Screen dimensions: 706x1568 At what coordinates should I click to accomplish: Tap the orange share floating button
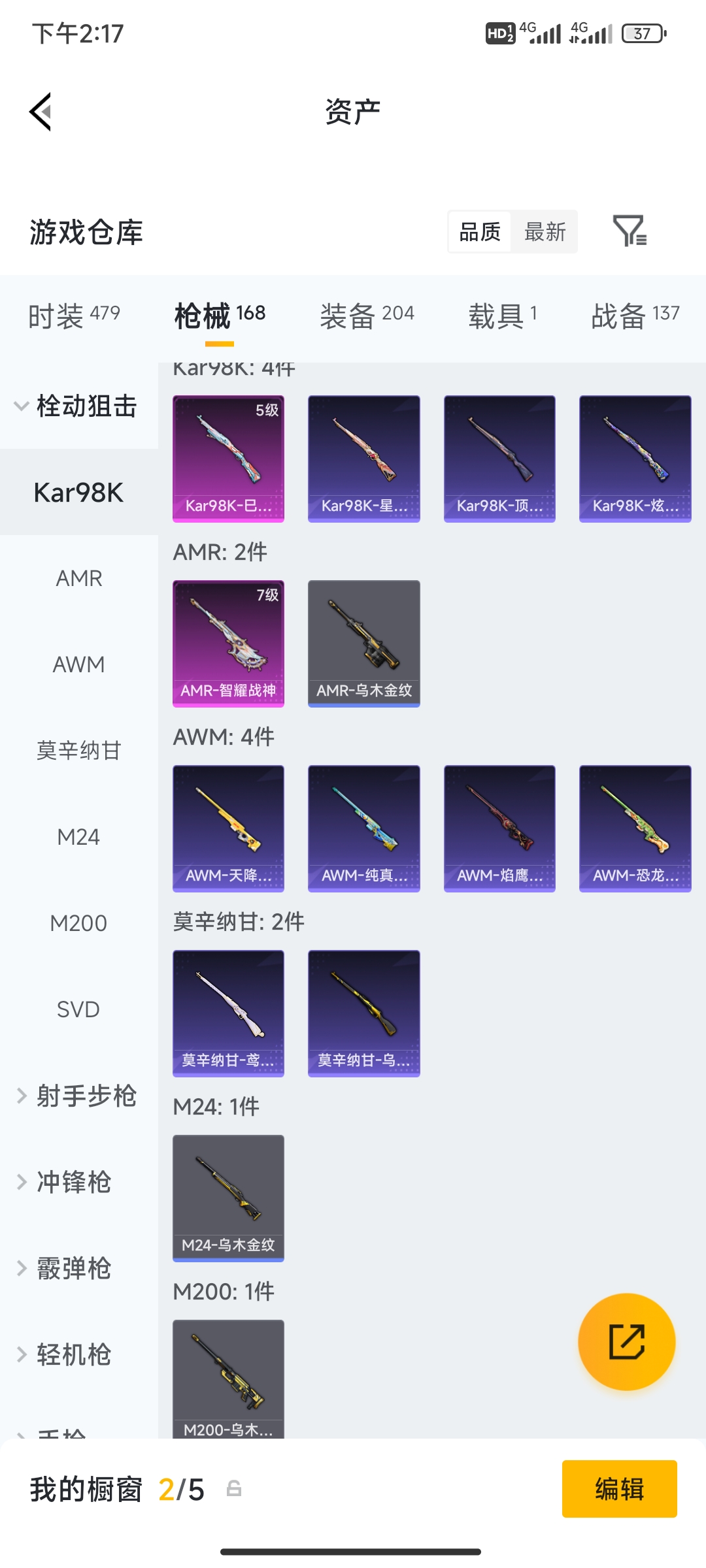tap(626, 1341)
